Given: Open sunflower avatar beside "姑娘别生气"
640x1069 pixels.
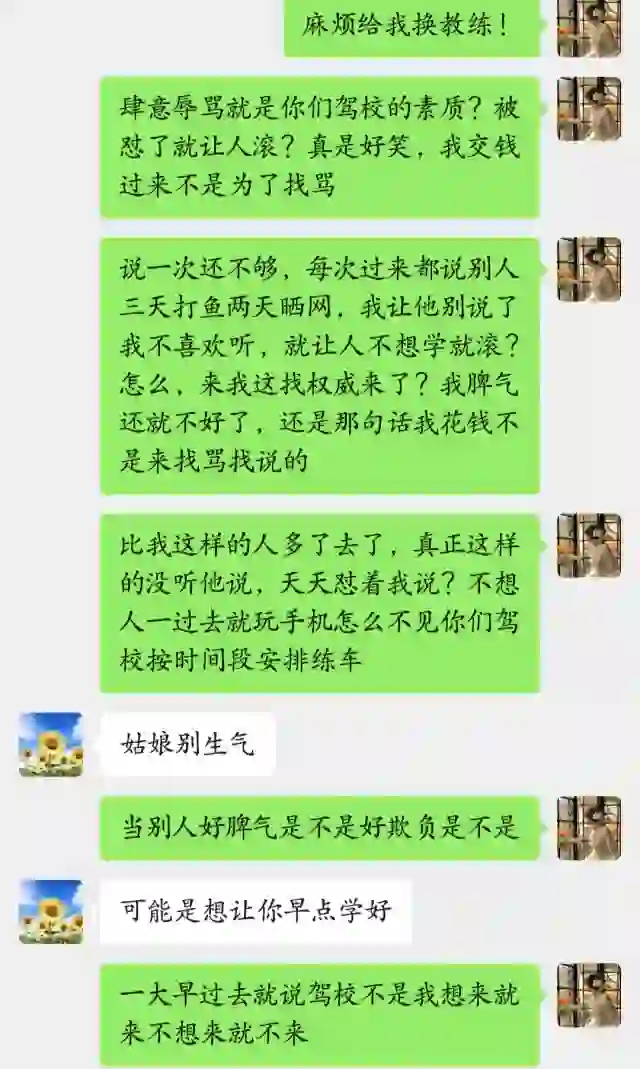Looking at the screenshot, I should tap(51, 744).
